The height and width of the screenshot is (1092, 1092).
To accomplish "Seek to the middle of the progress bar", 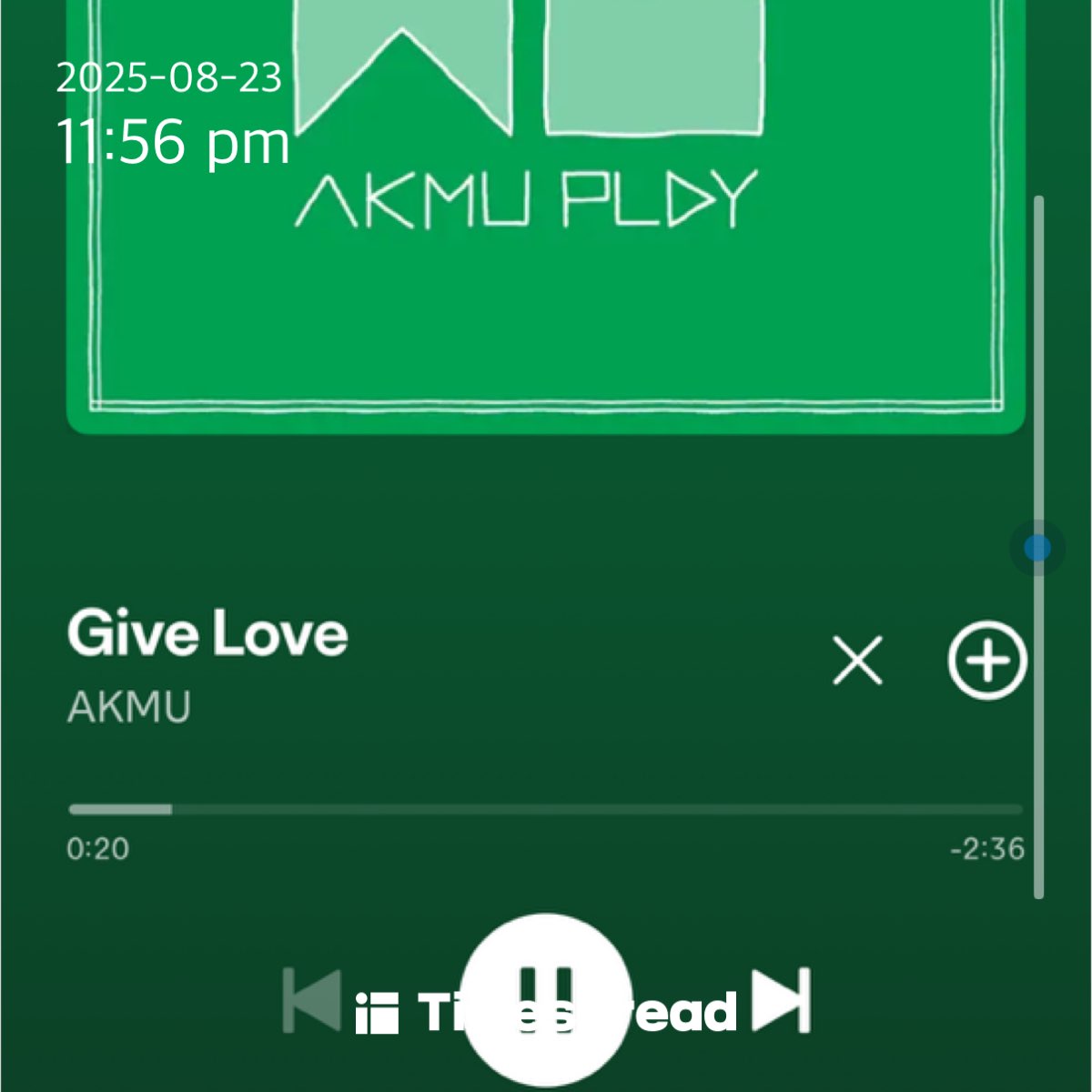I will [546, 809].
